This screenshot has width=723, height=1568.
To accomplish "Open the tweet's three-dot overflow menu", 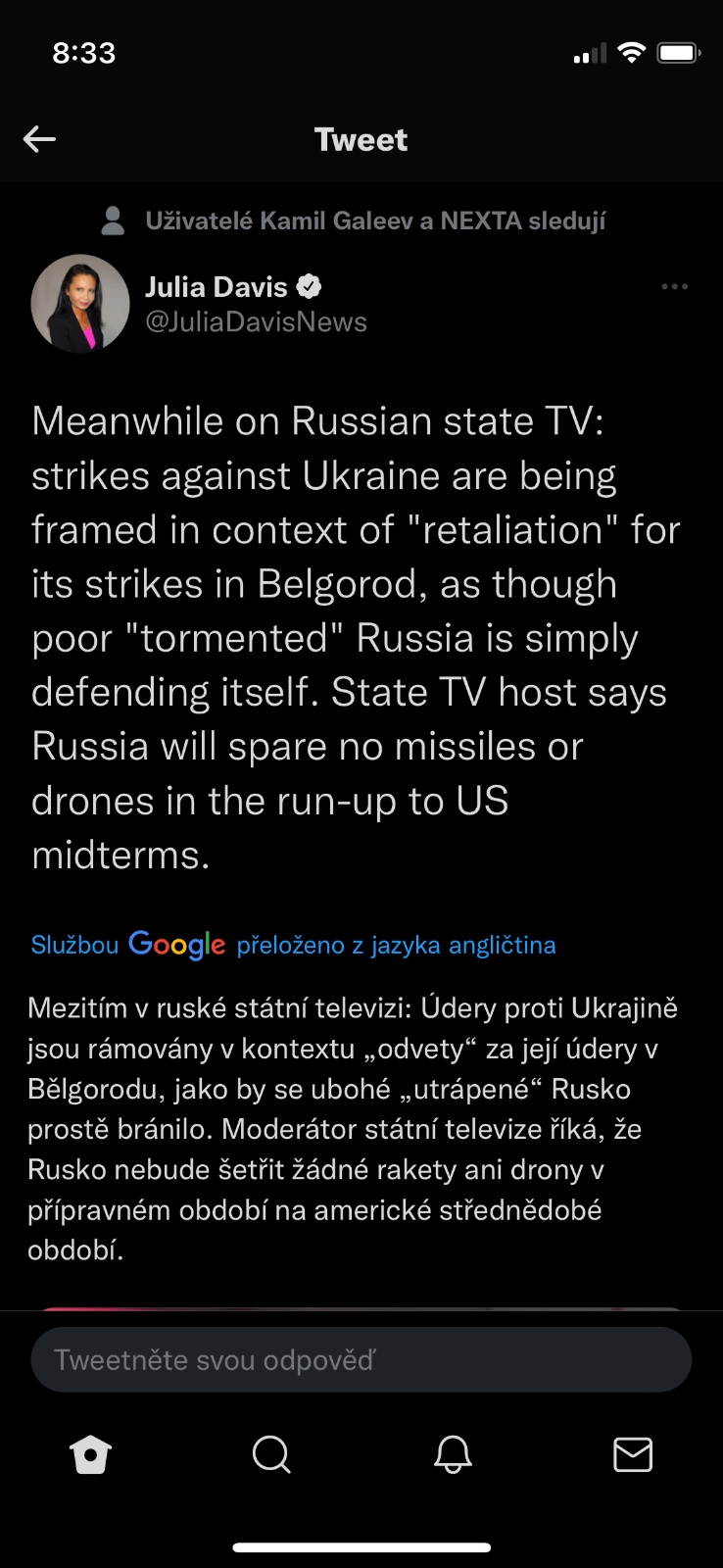I will [x=674, y=287].
